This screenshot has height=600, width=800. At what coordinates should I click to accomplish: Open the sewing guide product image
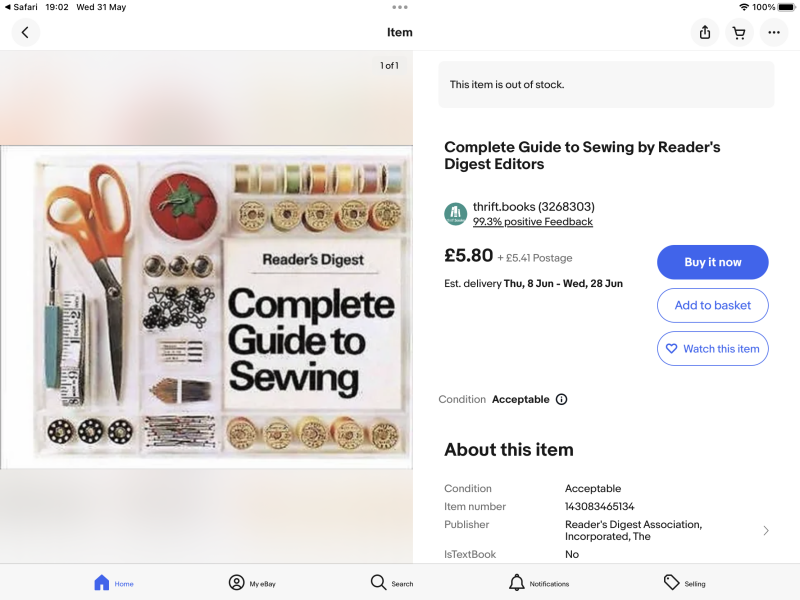206,307
